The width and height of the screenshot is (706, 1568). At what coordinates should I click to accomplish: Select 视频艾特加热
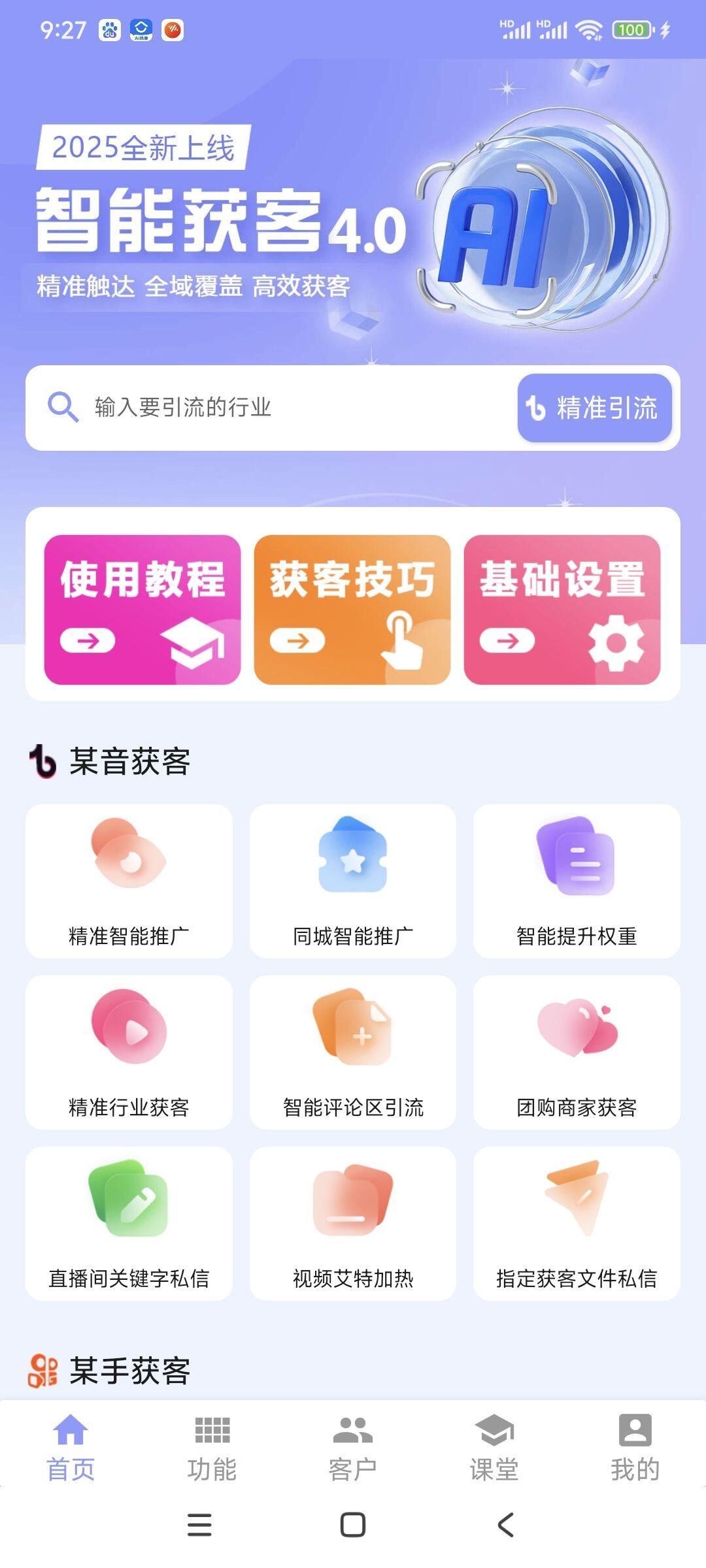click(353, 1223)
